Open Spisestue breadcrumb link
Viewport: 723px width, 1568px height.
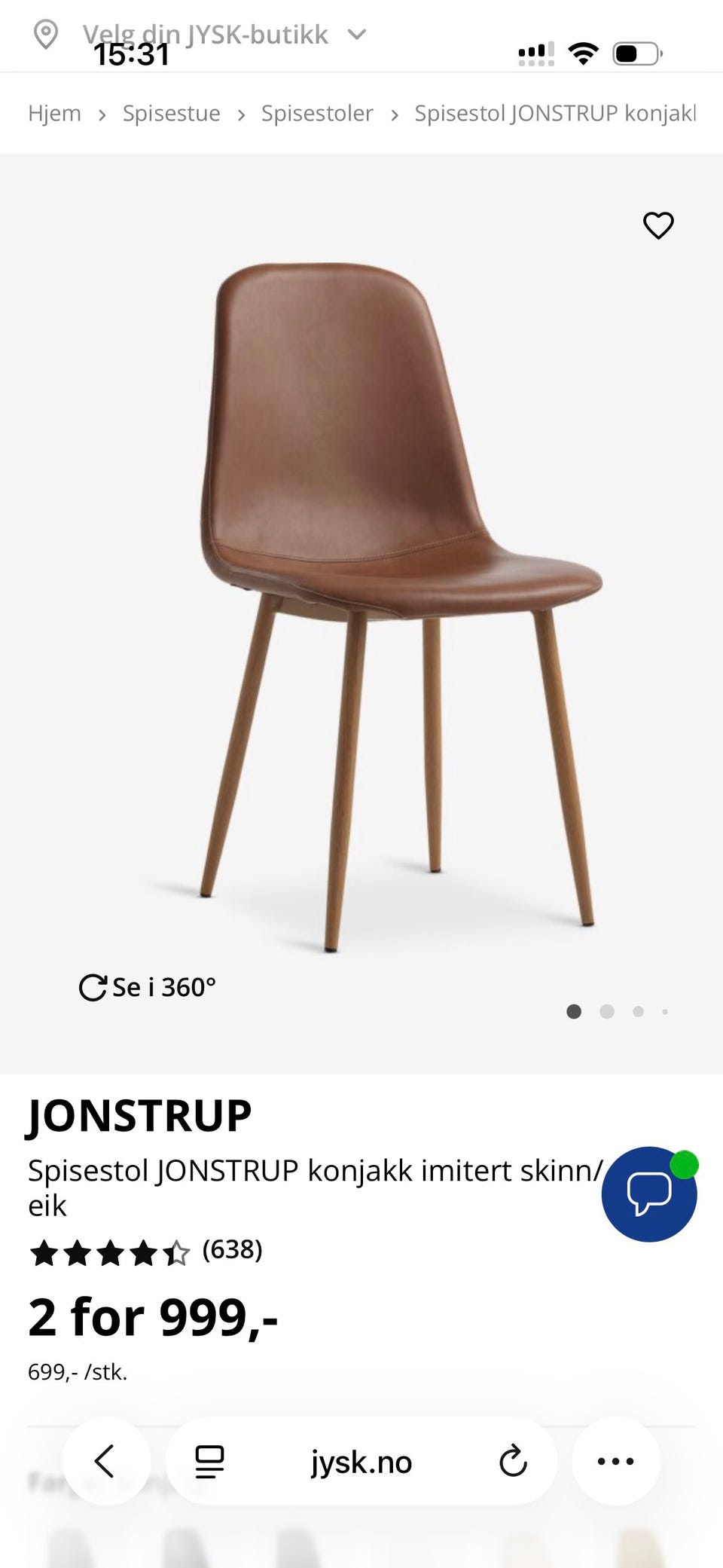(x=172, y=113)
